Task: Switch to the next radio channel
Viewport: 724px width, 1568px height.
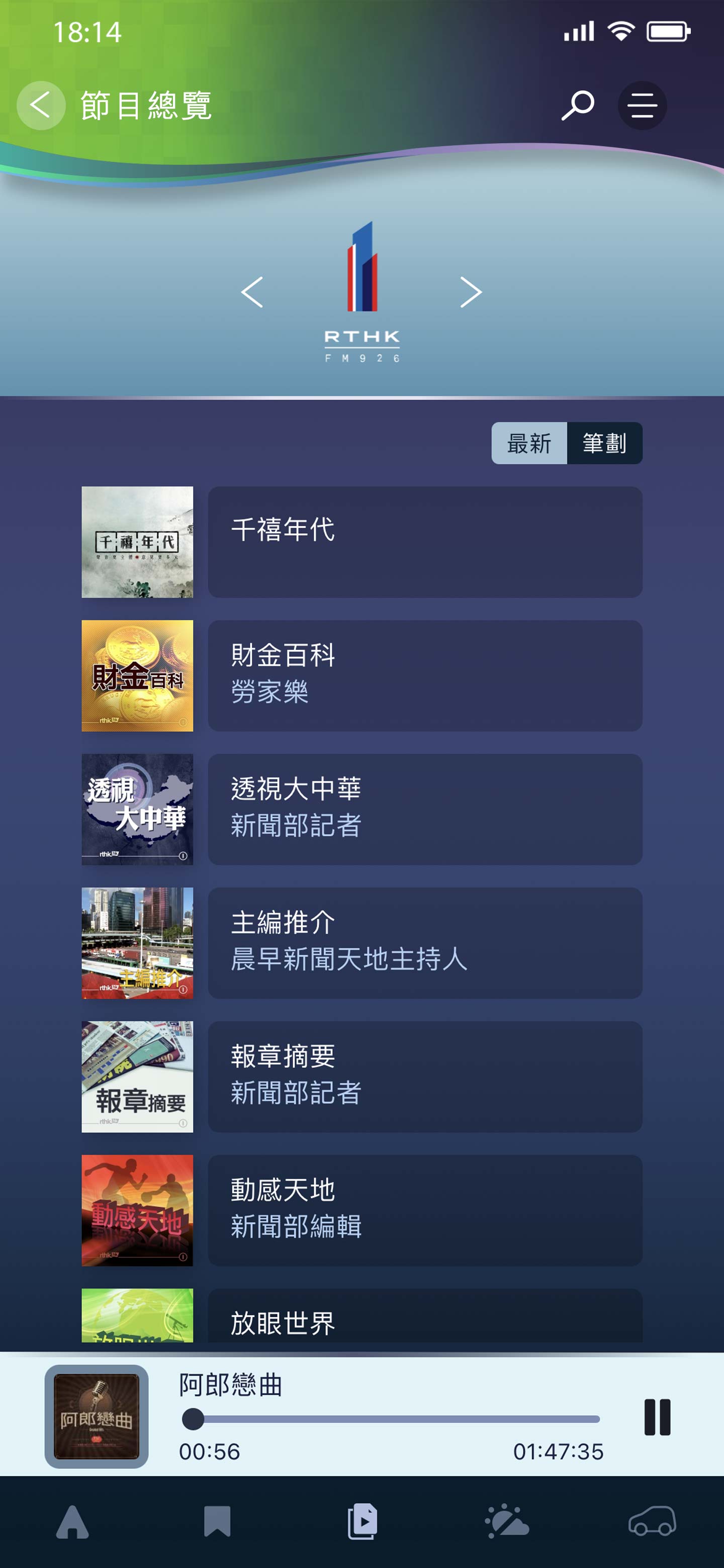Action: 471,292
